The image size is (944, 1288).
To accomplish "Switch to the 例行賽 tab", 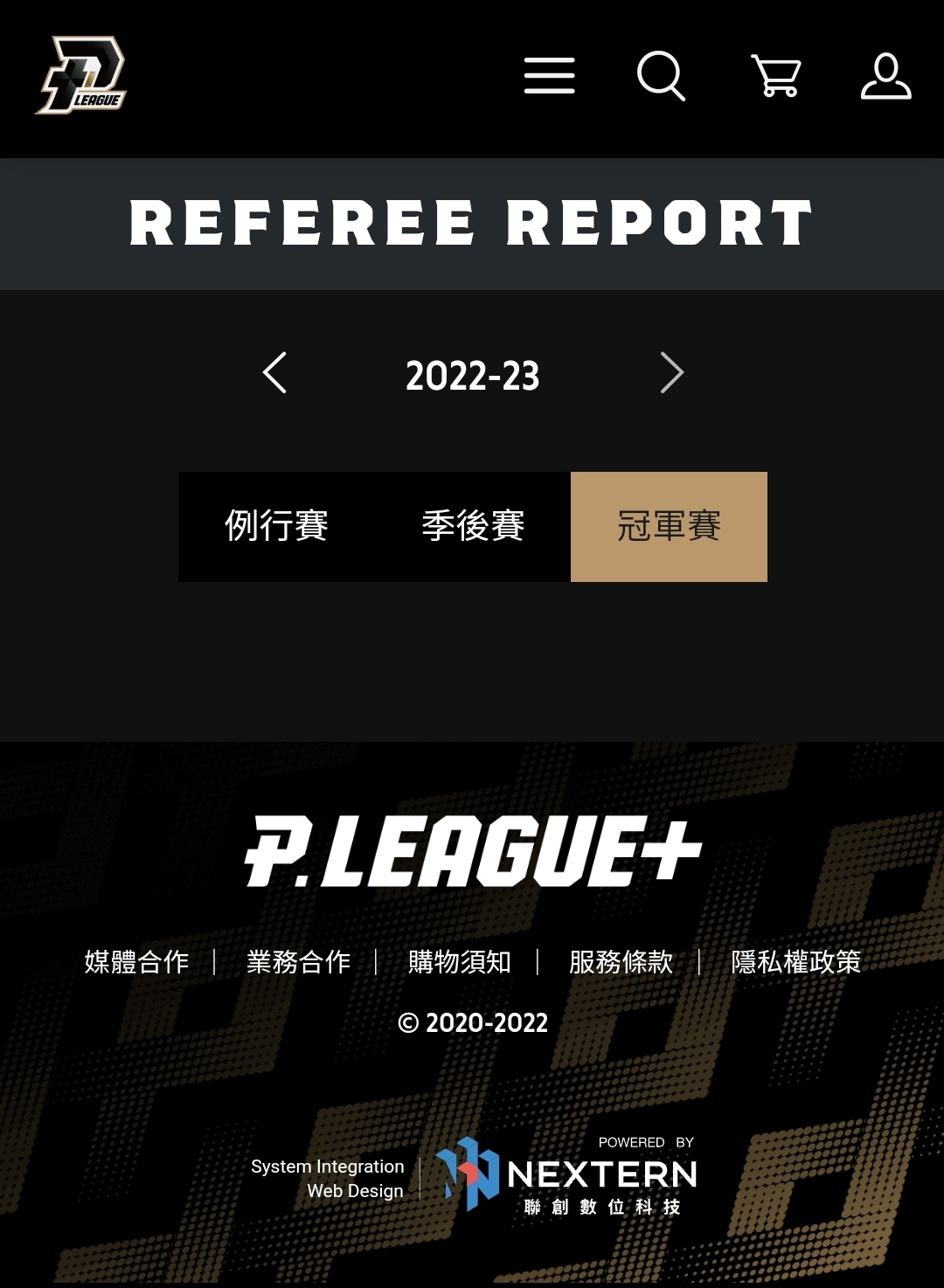I will coord(276,526).
